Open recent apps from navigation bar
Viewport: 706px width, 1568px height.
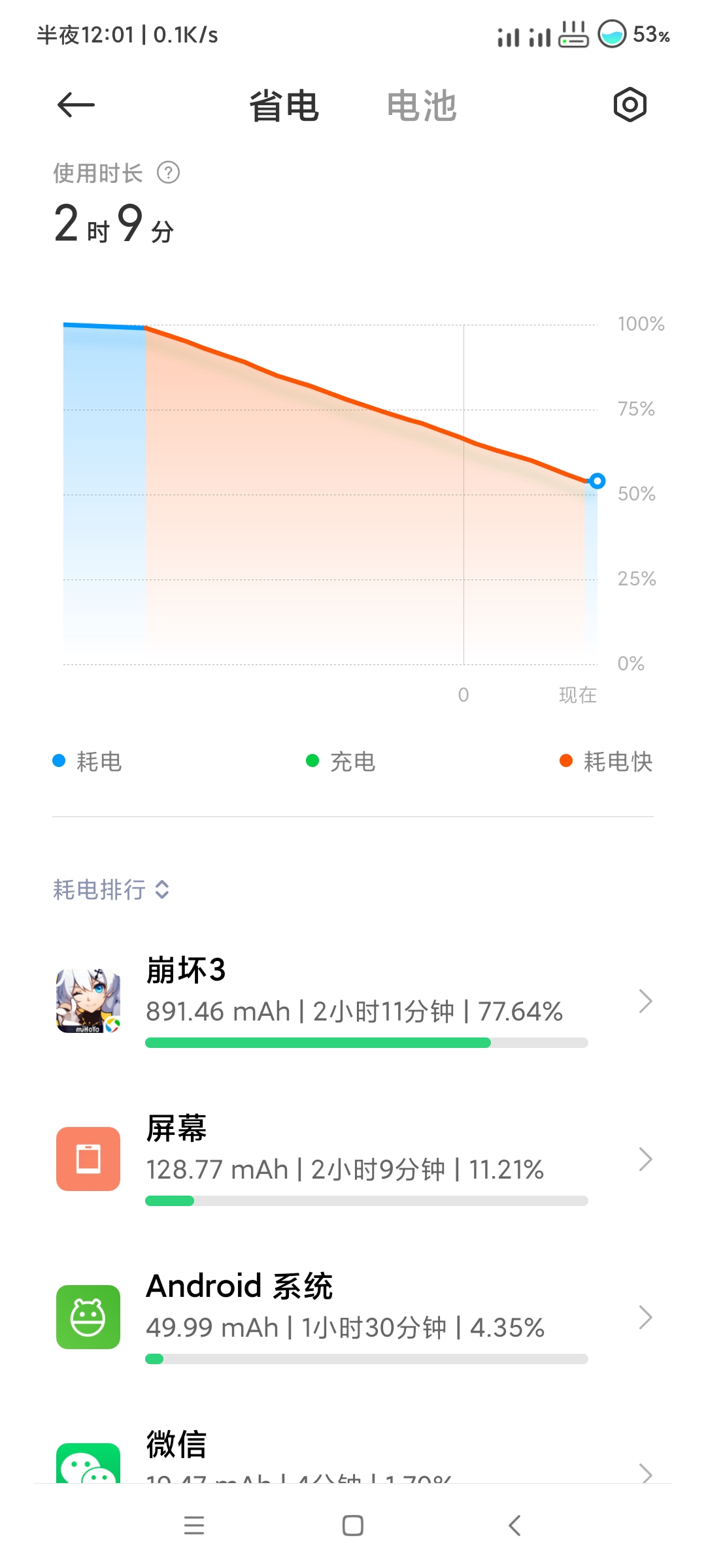point(194,1526)
